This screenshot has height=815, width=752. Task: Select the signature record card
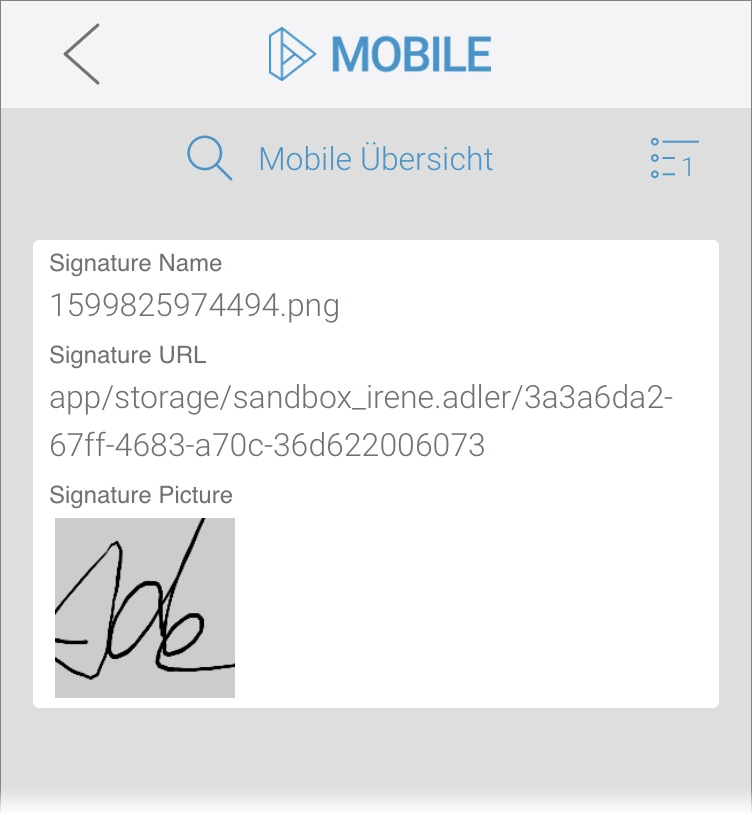[x=376, y=470]
